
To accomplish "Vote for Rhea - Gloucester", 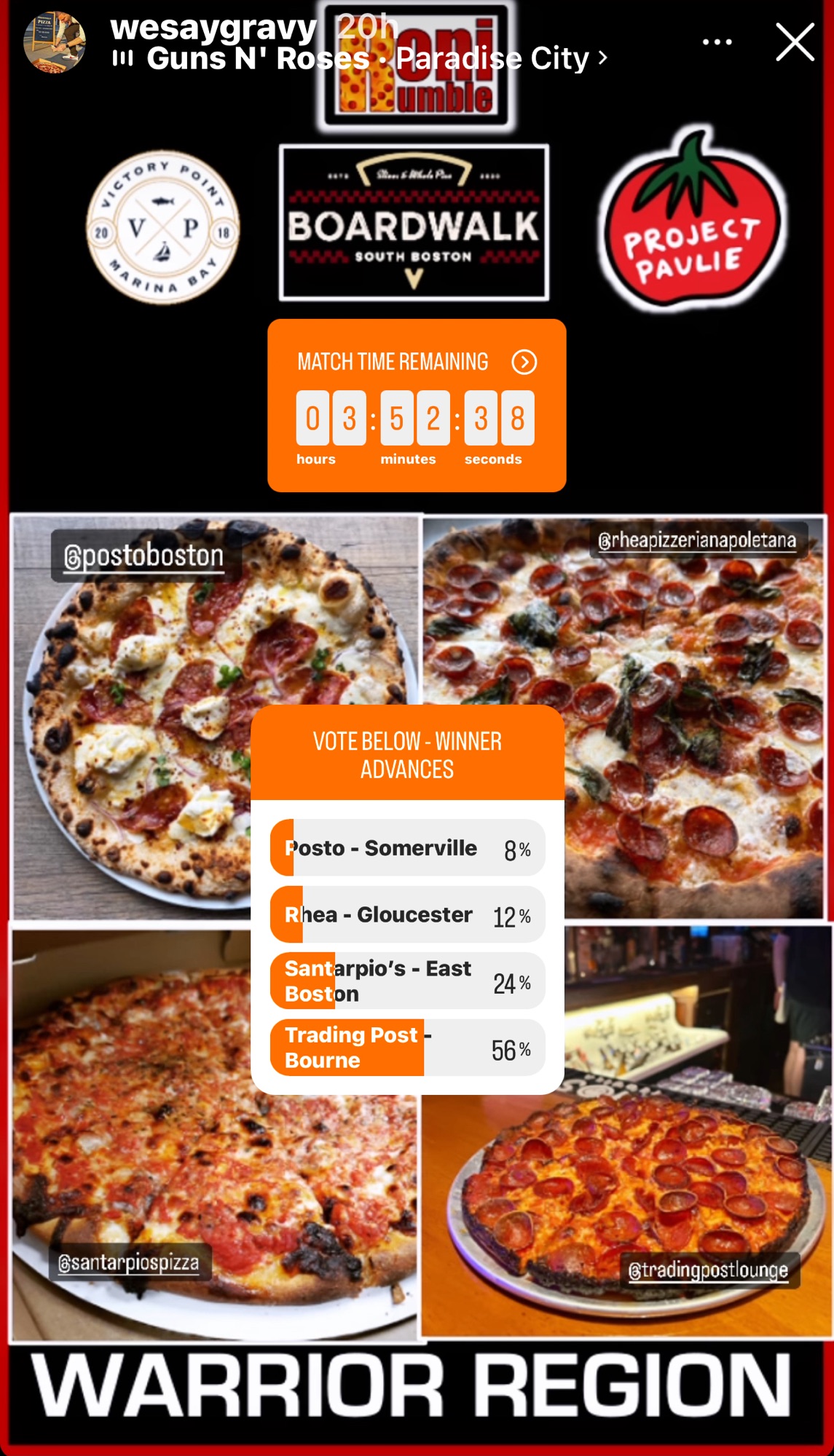I will tap(406, 915).
